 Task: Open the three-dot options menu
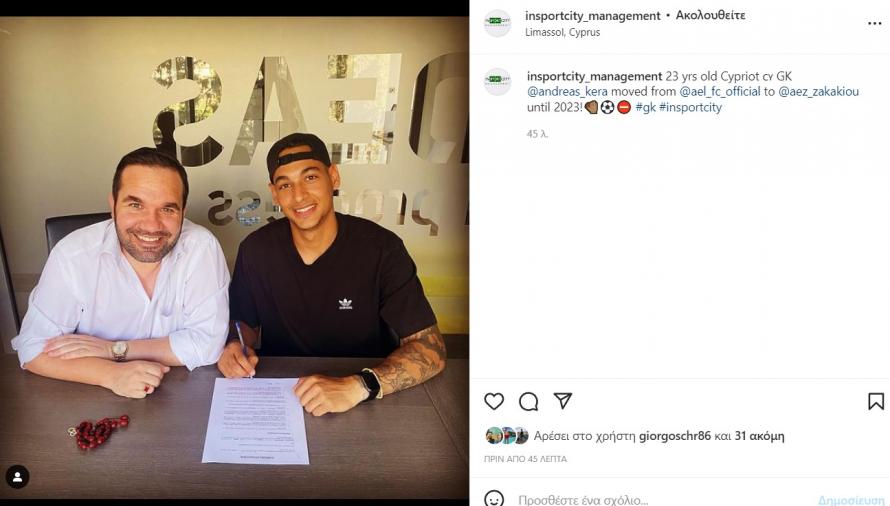point(875,23)
